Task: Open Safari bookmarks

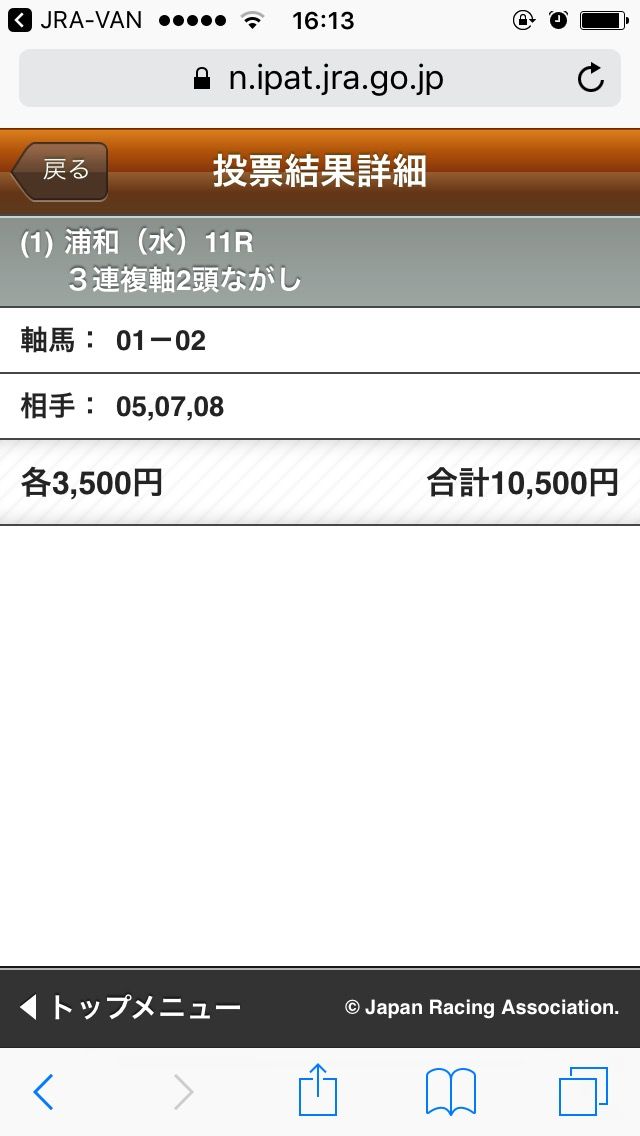Action: point(451,1091)
